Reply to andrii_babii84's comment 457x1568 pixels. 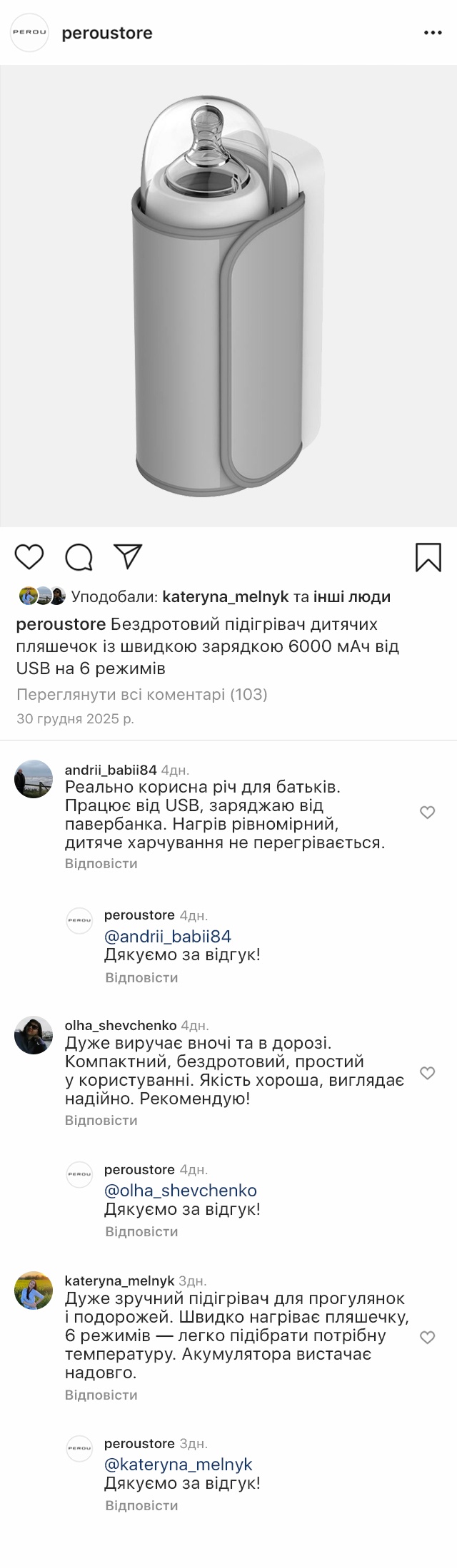point(101,863)
